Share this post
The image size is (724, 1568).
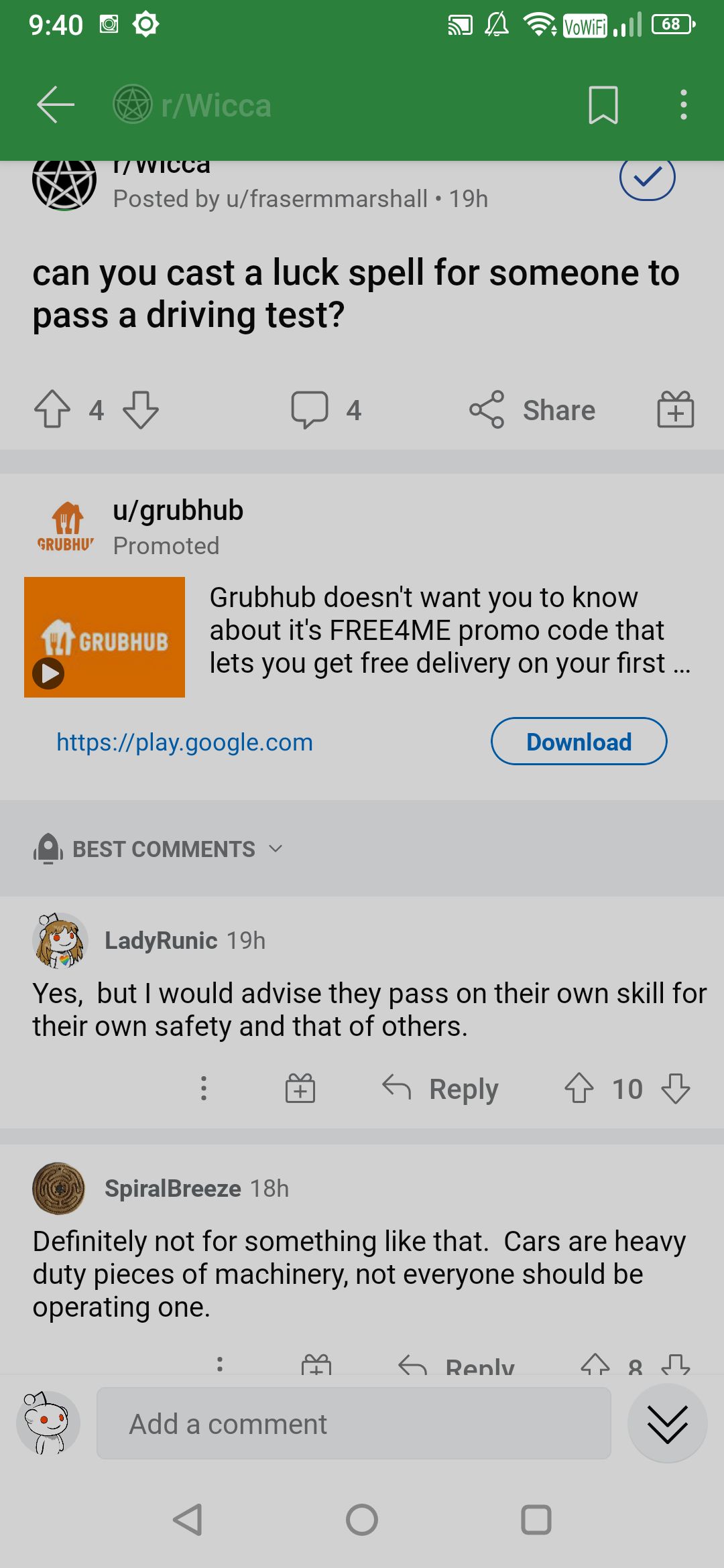click(532, 409)
